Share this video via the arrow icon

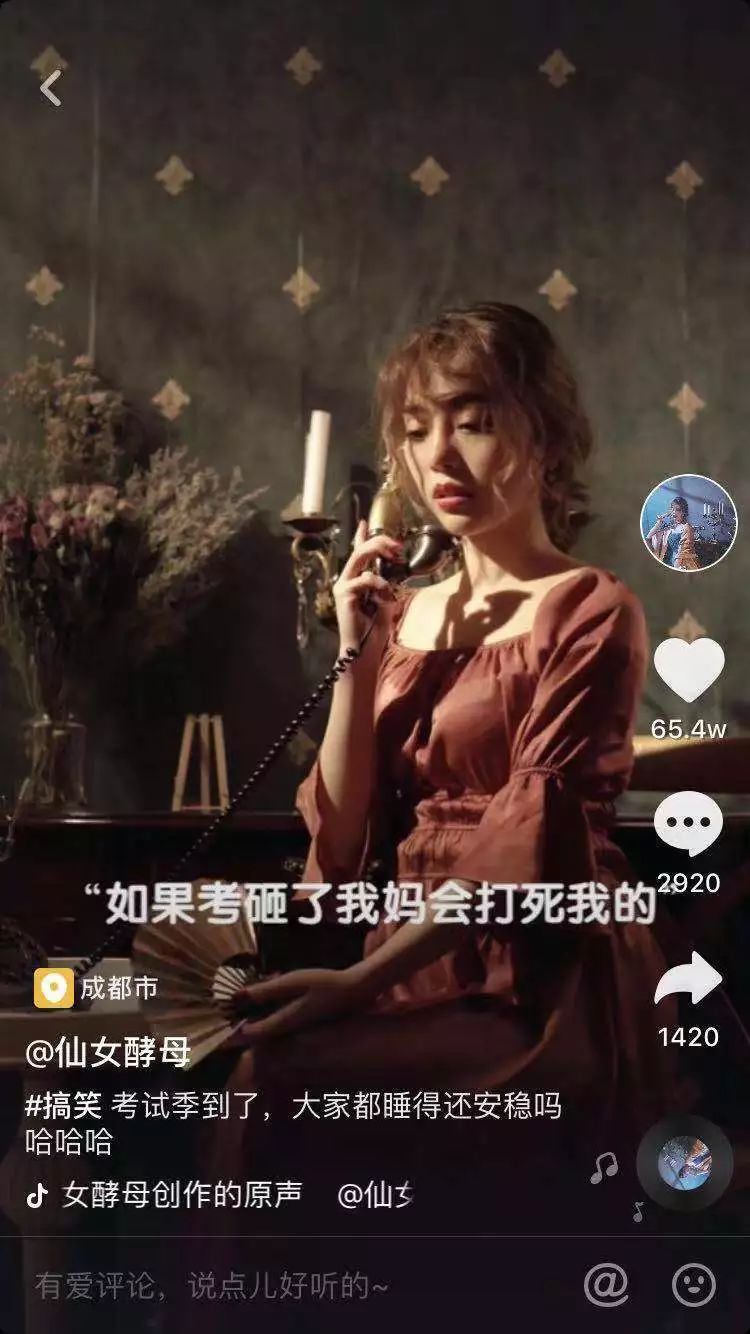click(689, 978)
